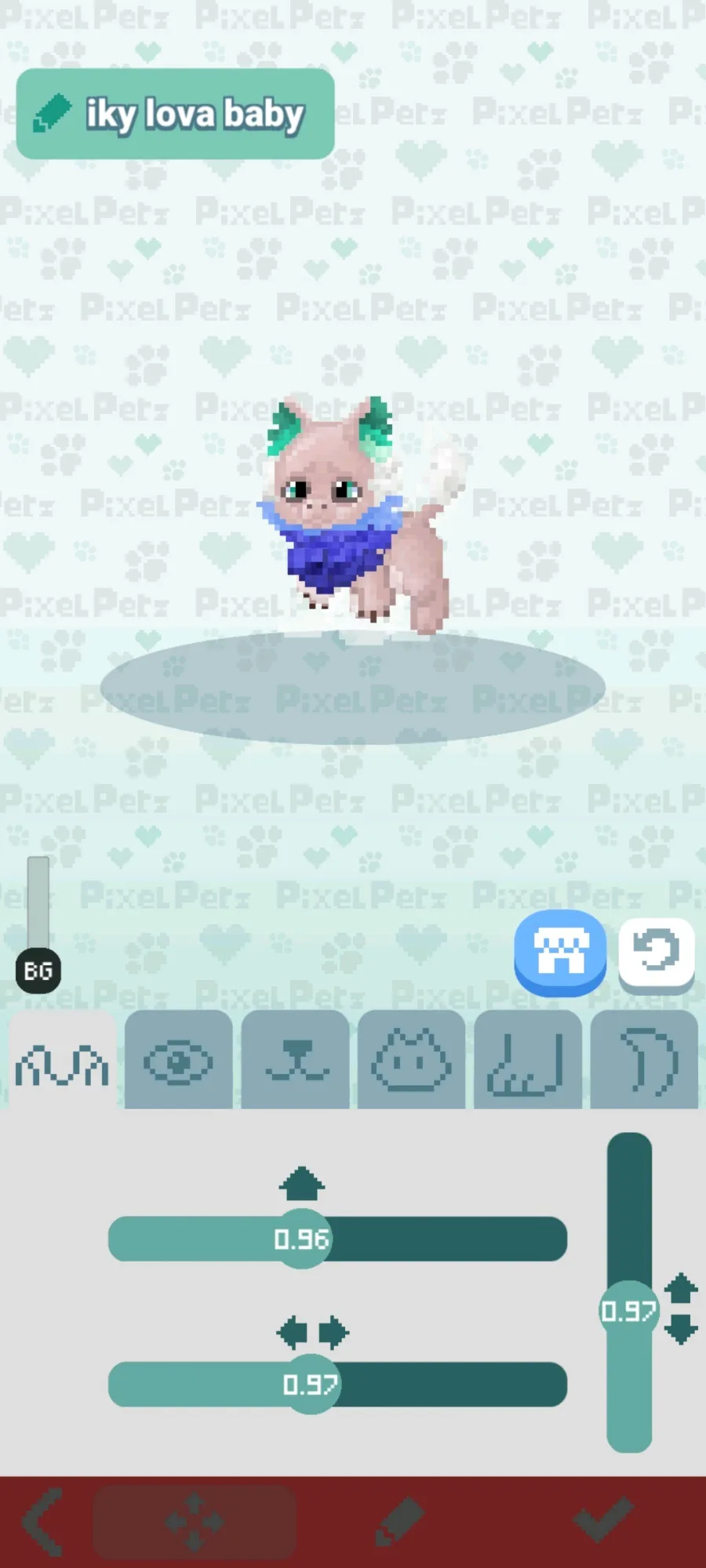Select the move arrows tool
This screenshot has width=706, height=1568.
click(195, 1523)
